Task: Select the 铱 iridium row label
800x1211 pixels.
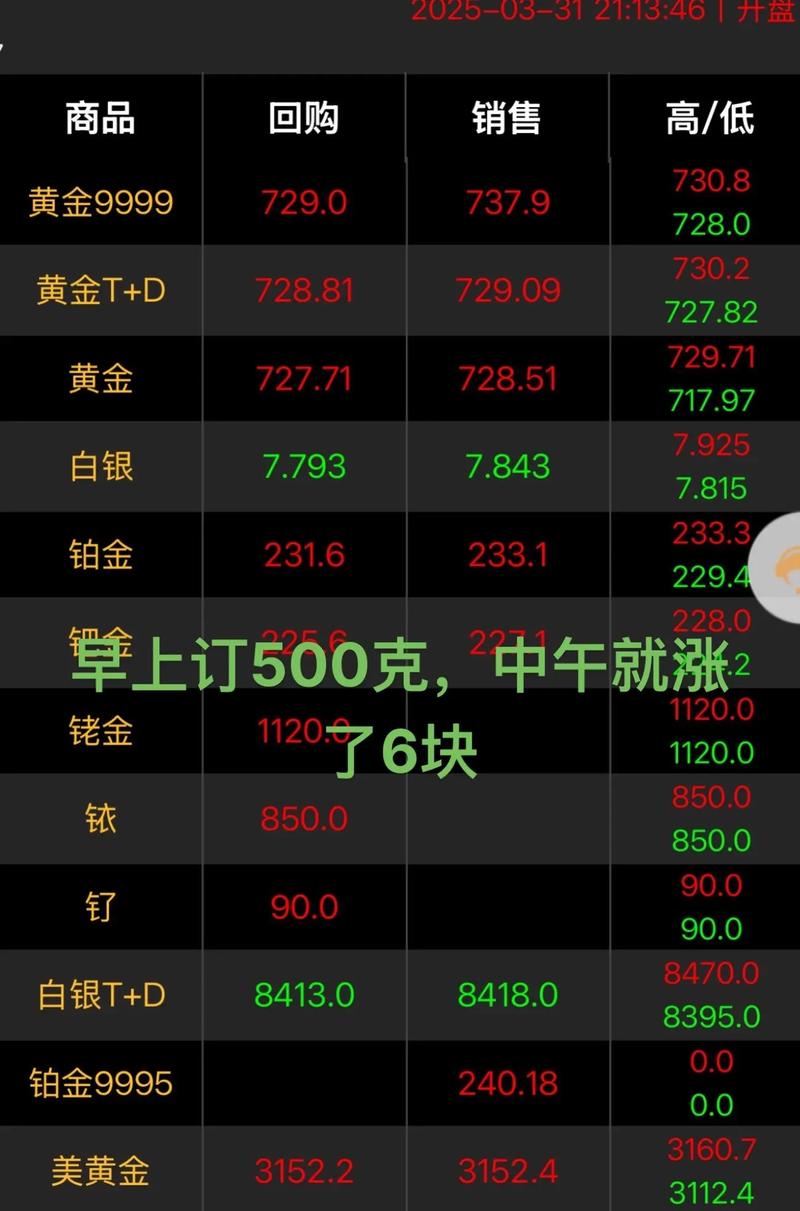Action: (100, 819)
